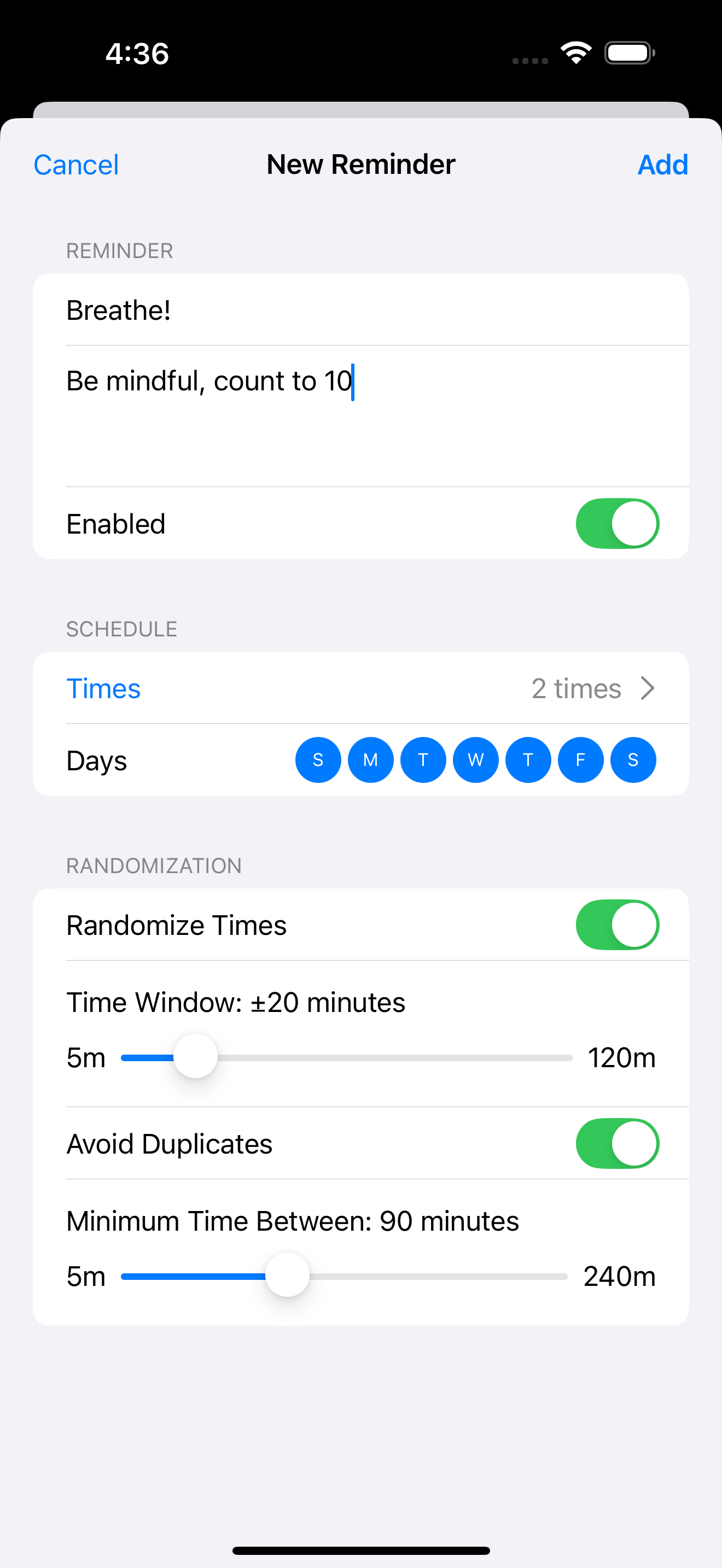The height and width of the screenshot is (1568, 722).
Task: Disable Randomize Times
Action: click(x=616, y=925)
